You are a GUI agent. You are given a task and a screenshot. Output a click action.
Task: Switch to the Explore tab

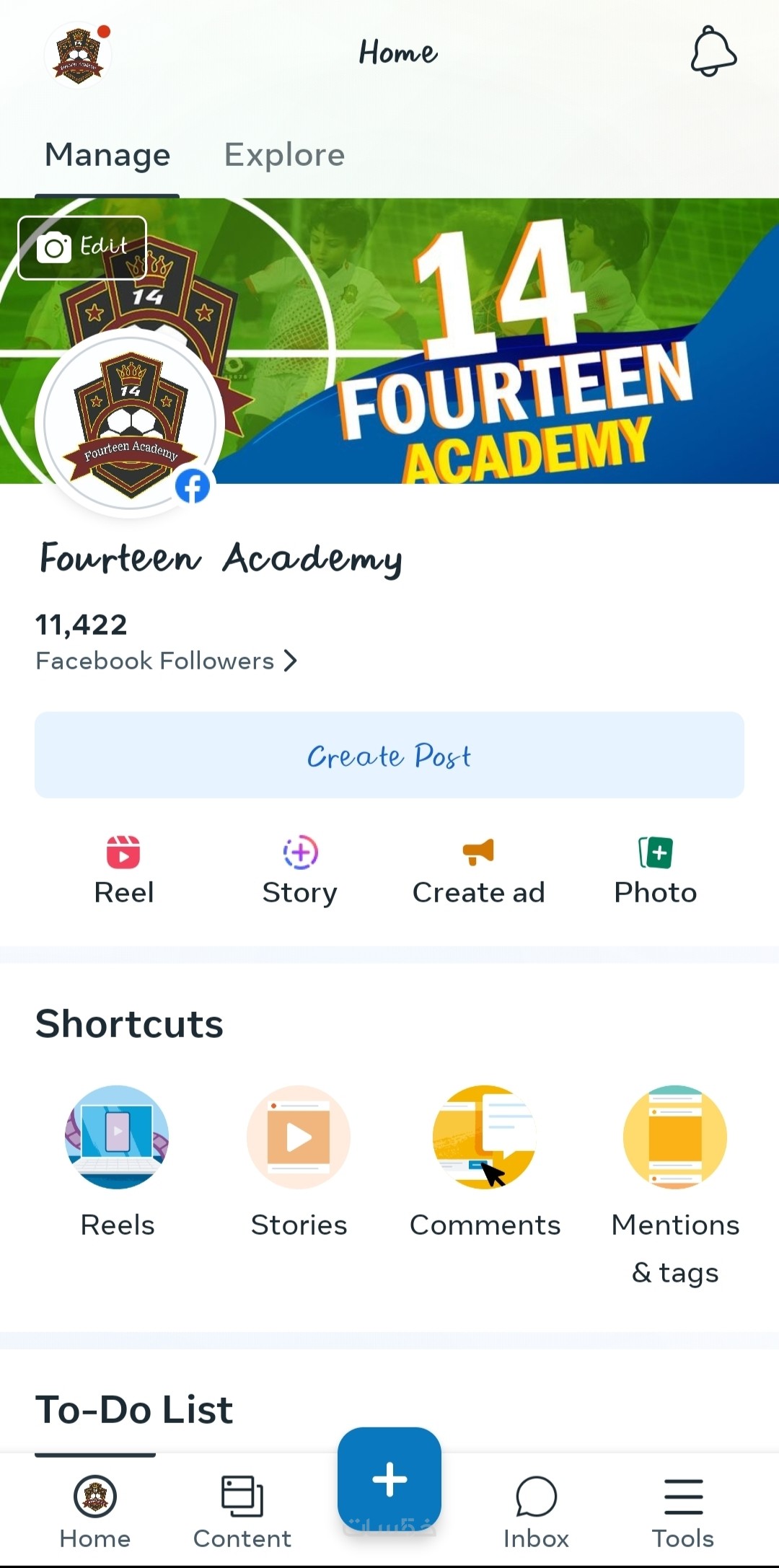tap(284, 155)
